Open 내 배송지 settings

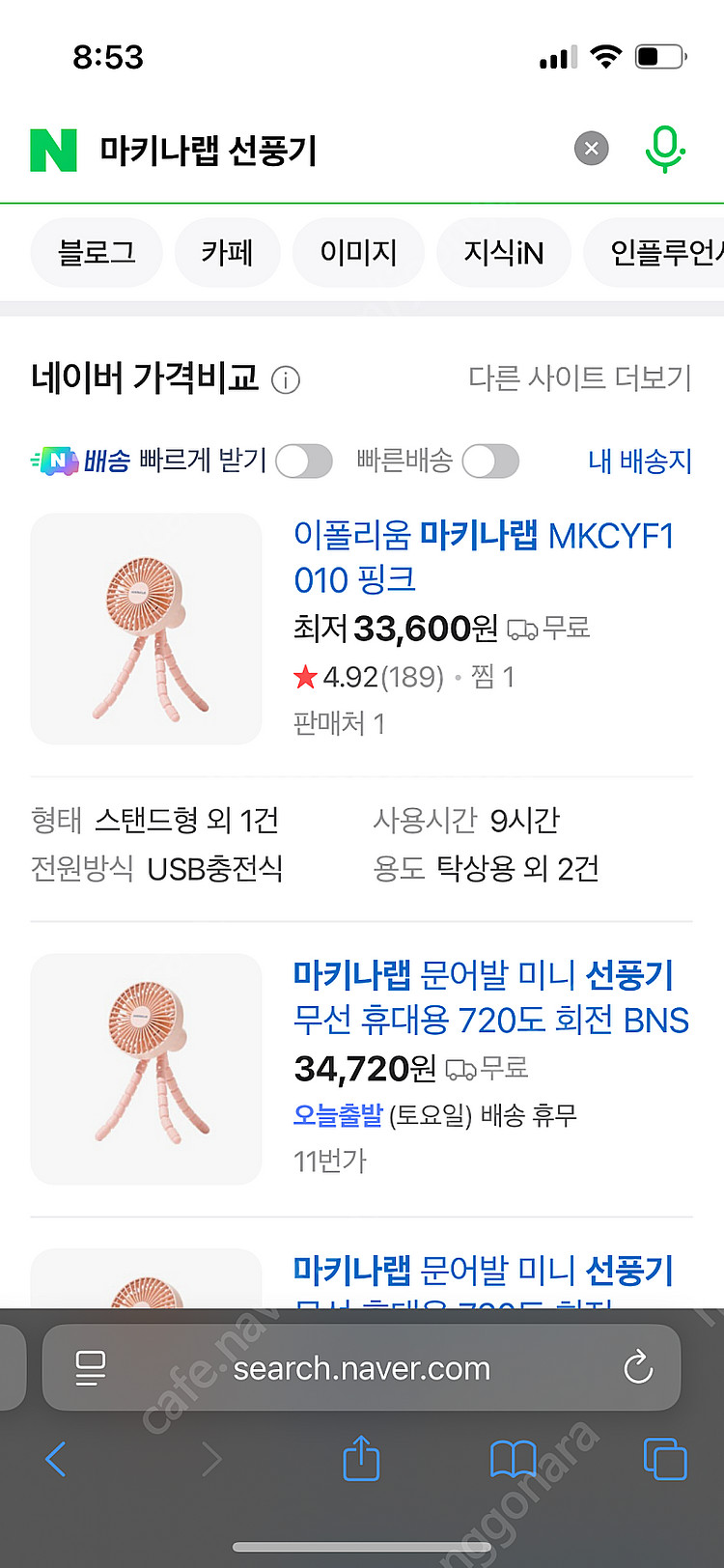pos(640,462)
